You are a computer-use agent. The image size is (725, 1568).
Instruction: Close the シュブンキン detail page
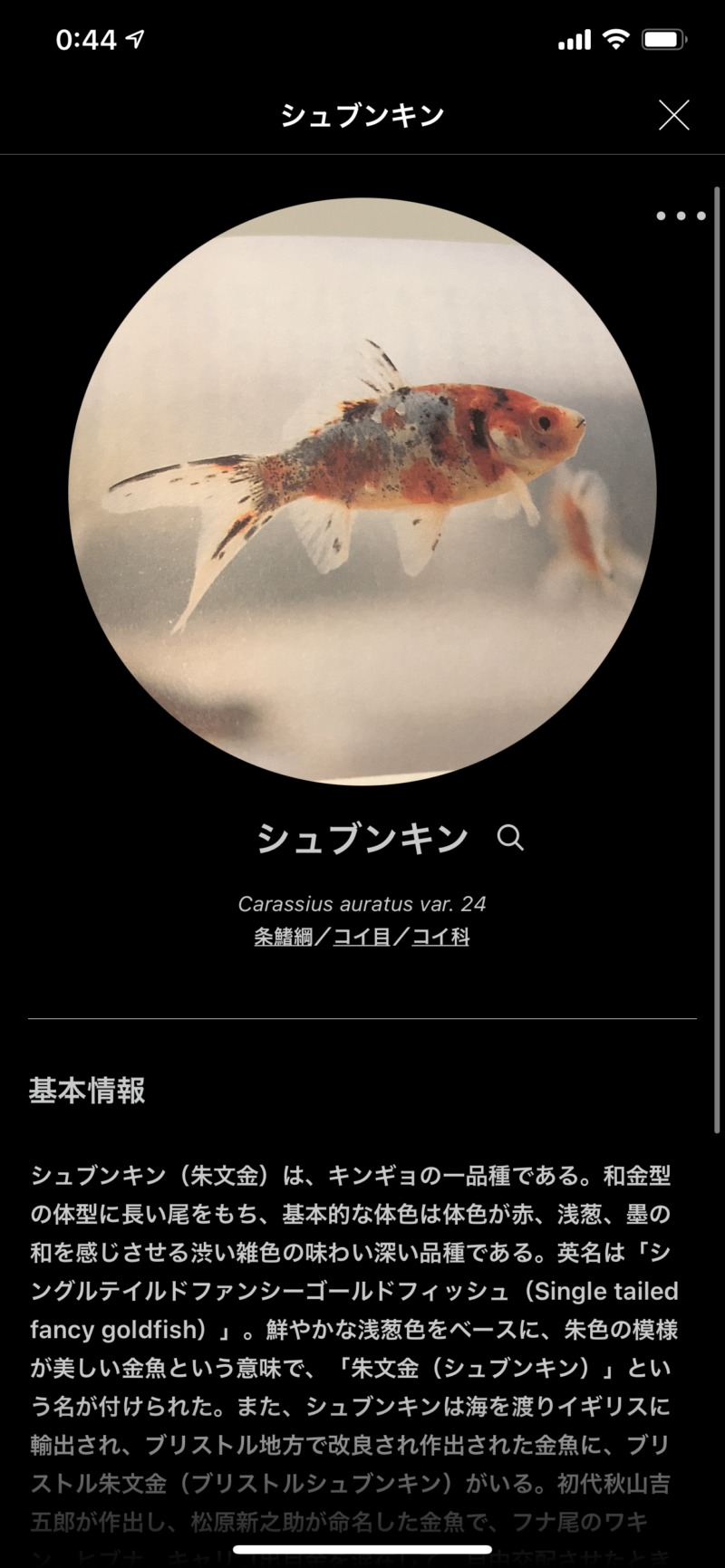[673, 115]
